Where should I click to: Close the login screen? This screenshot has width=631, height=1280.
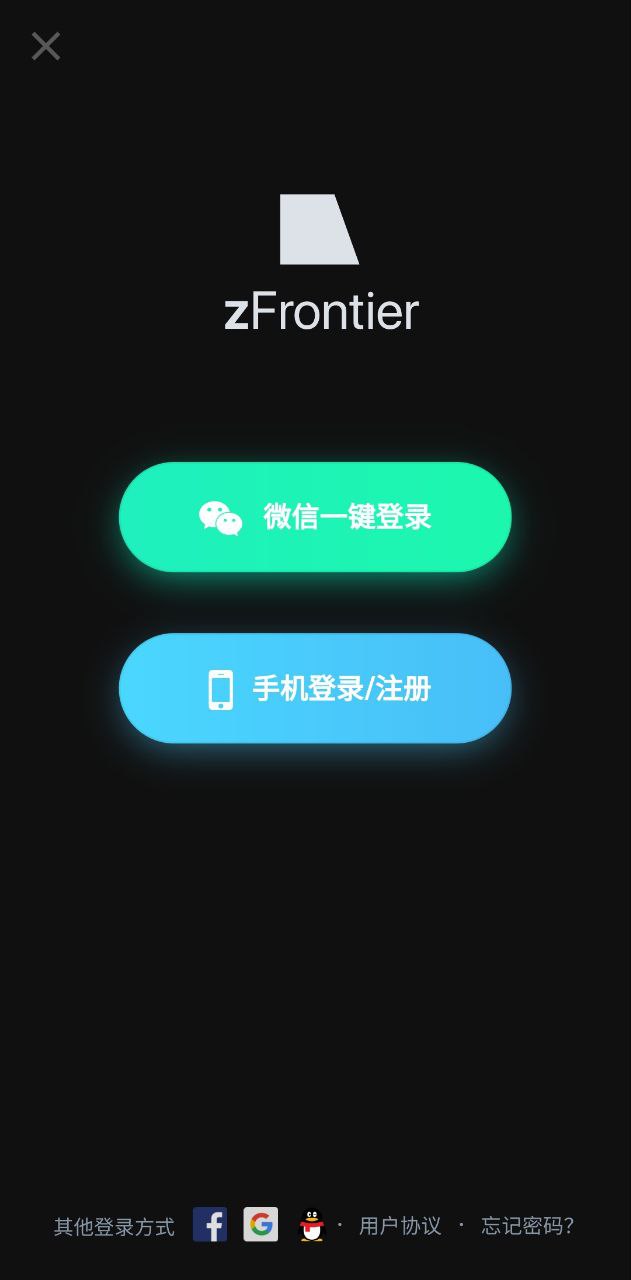pyautogui.click(x=46, y=46)
